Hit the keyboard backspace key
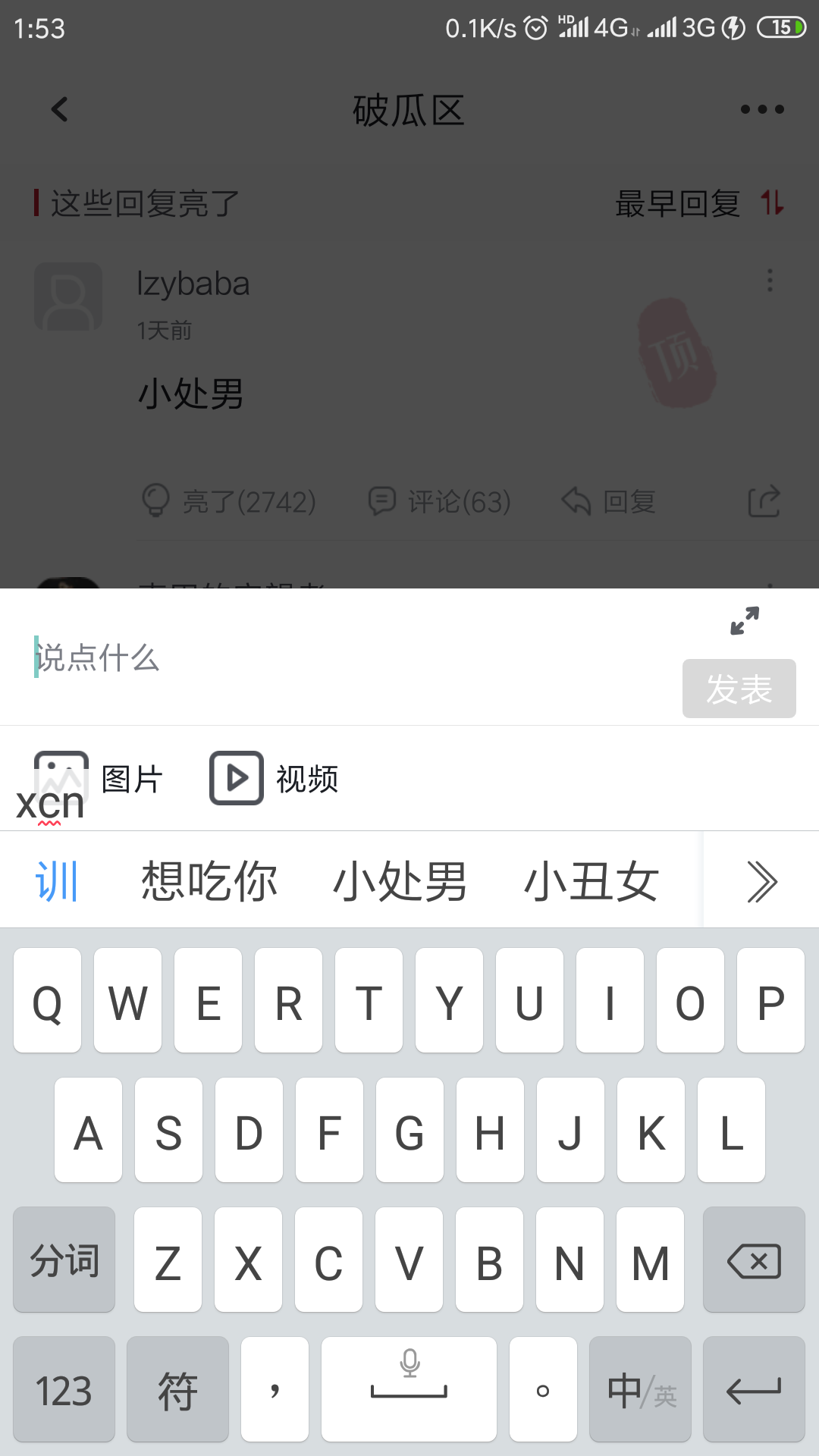Image resolution: width=819 pixels, height=1456 pixels. point(754,1260)
